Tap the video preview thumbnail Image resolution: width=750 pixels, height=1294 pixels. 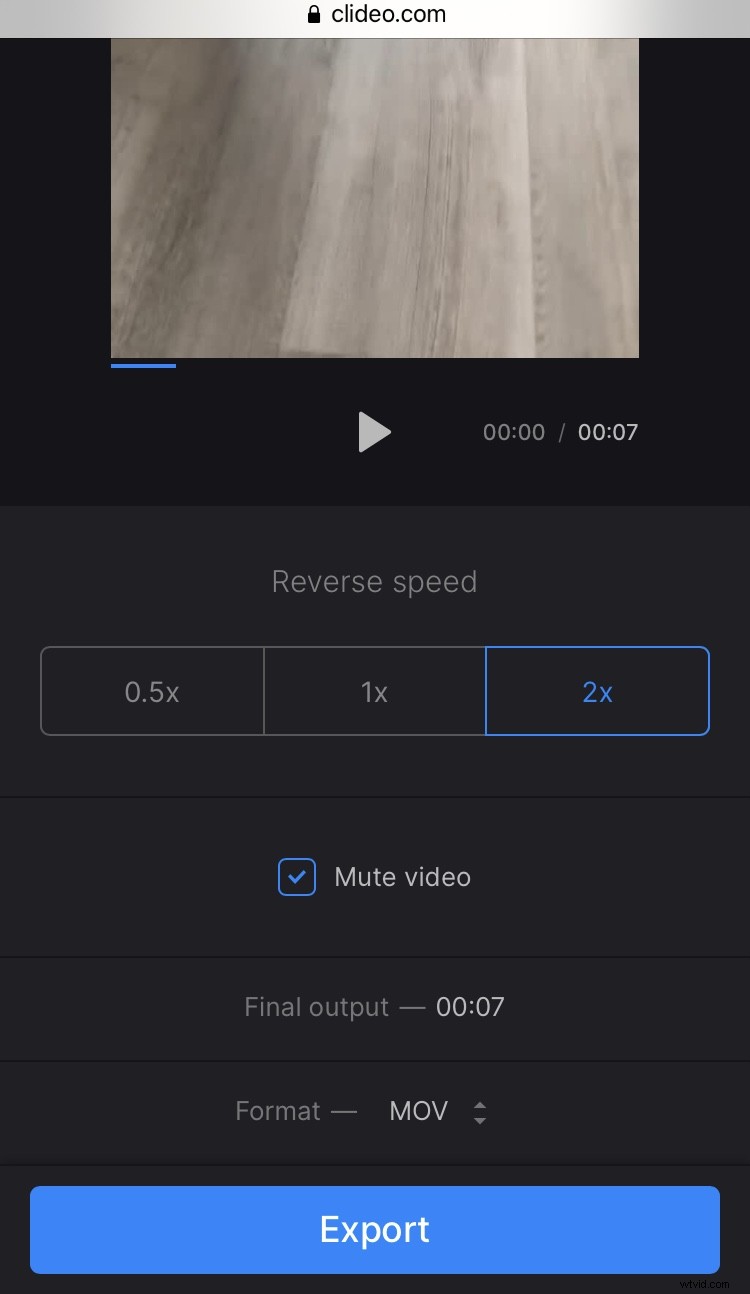click(375, 197)
